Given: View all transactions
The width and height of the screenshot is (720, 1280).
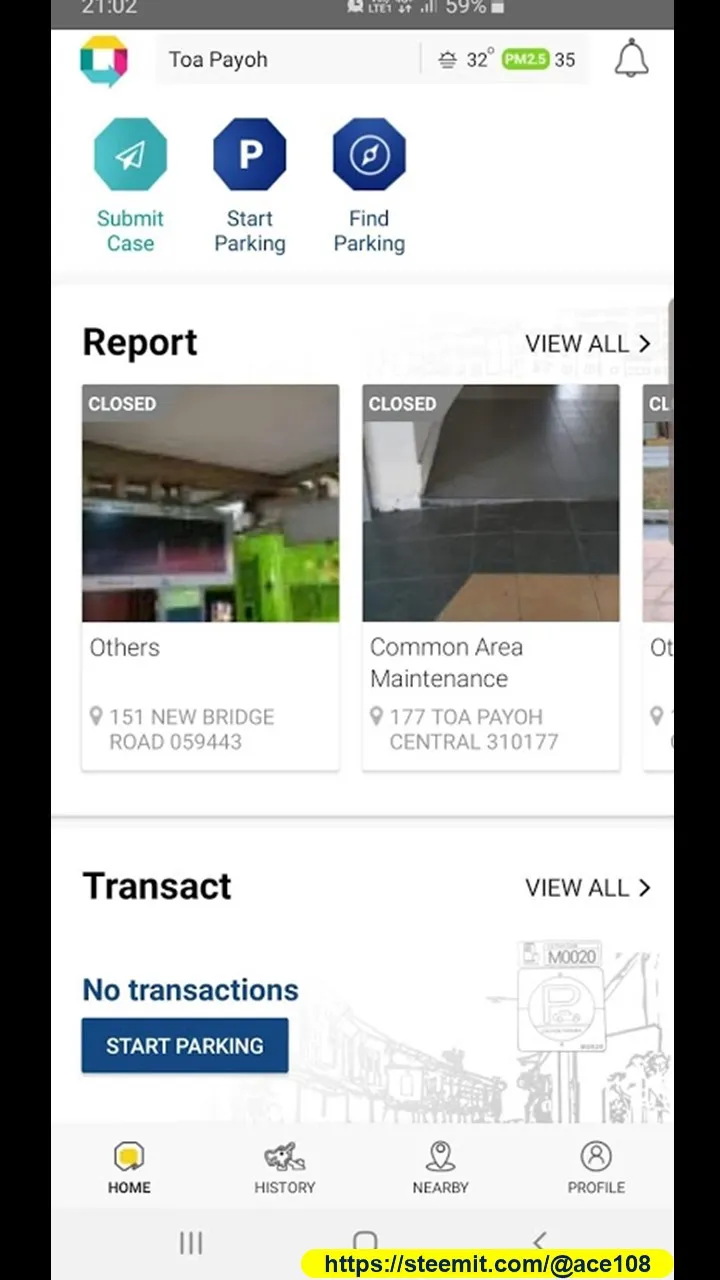Looking at the screenshot, I should tap(587, 887).
